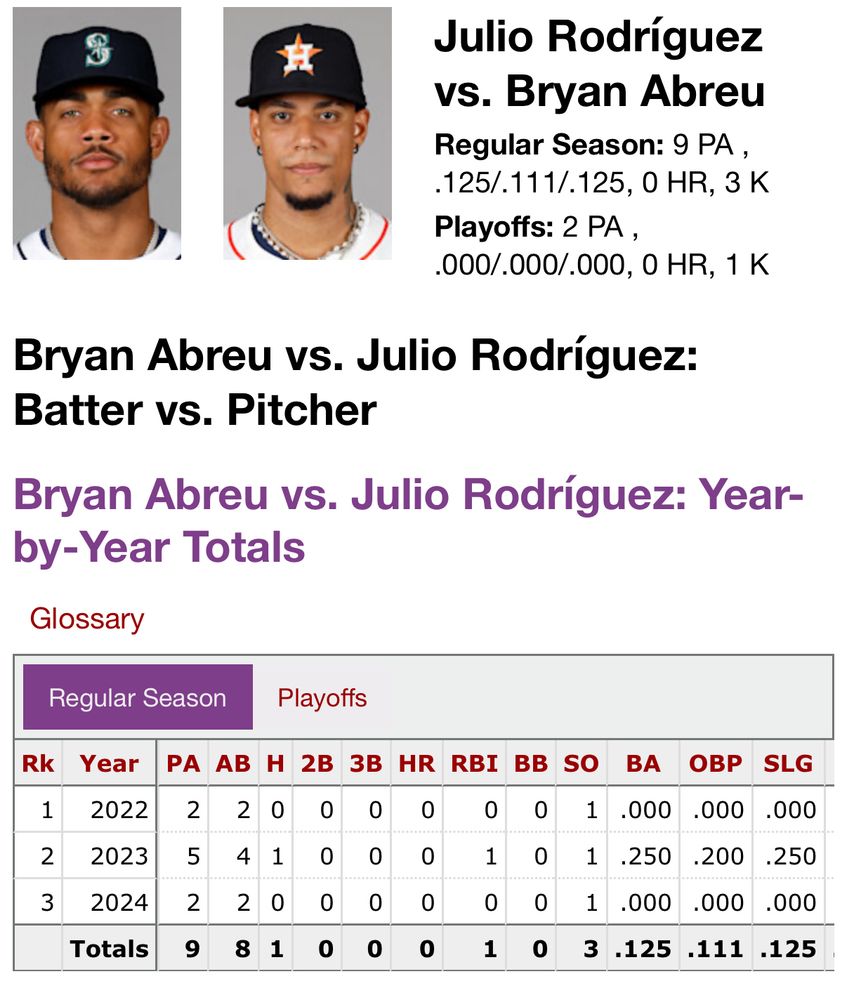847x1000 pixels.
Task: Sort the table by Year column
Action: pos(109,764)
